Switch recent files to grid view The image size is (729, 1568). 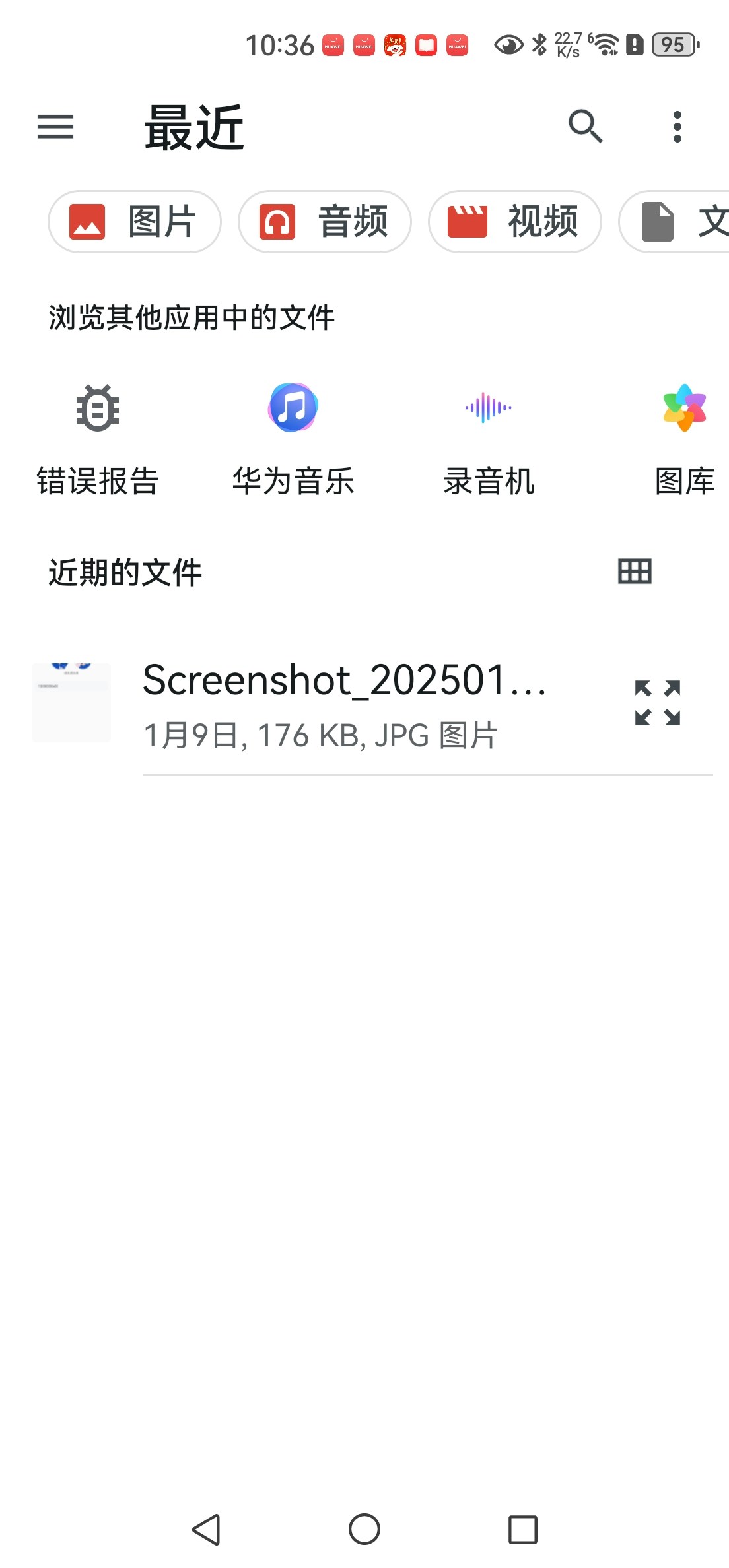point(635,572)
